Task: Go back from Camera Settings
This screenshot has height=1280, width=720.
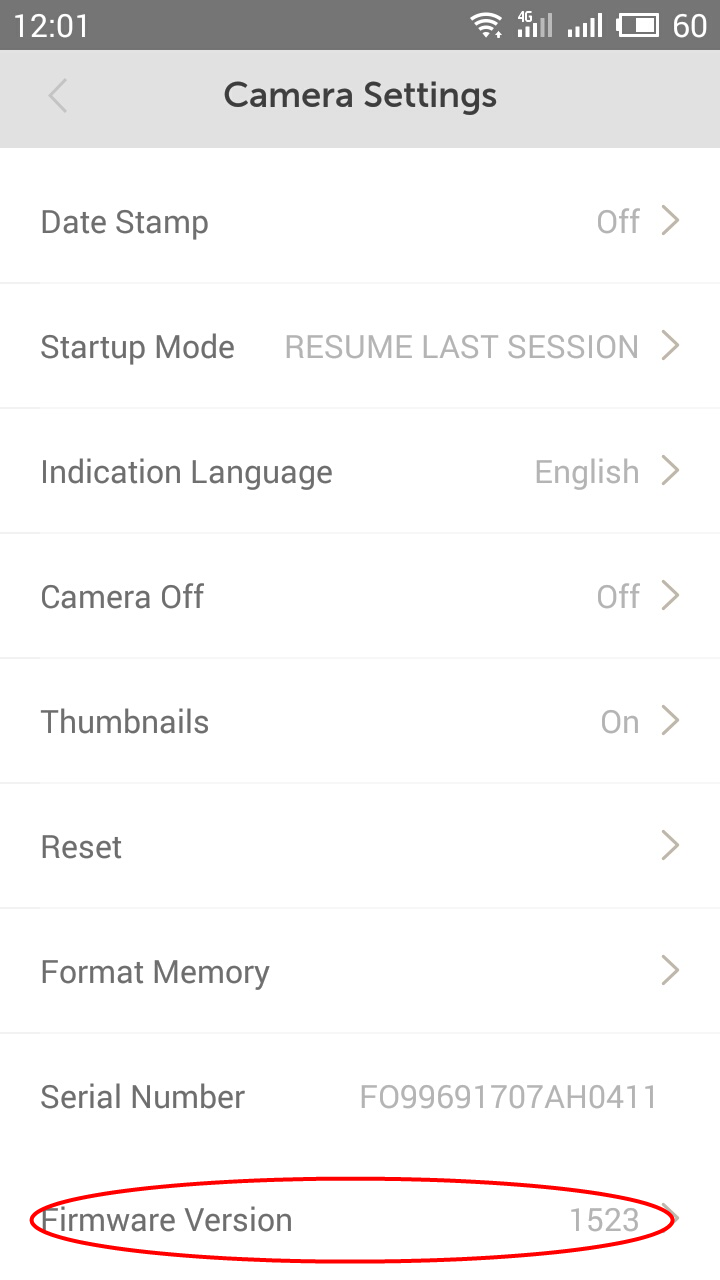Action: 58,97
